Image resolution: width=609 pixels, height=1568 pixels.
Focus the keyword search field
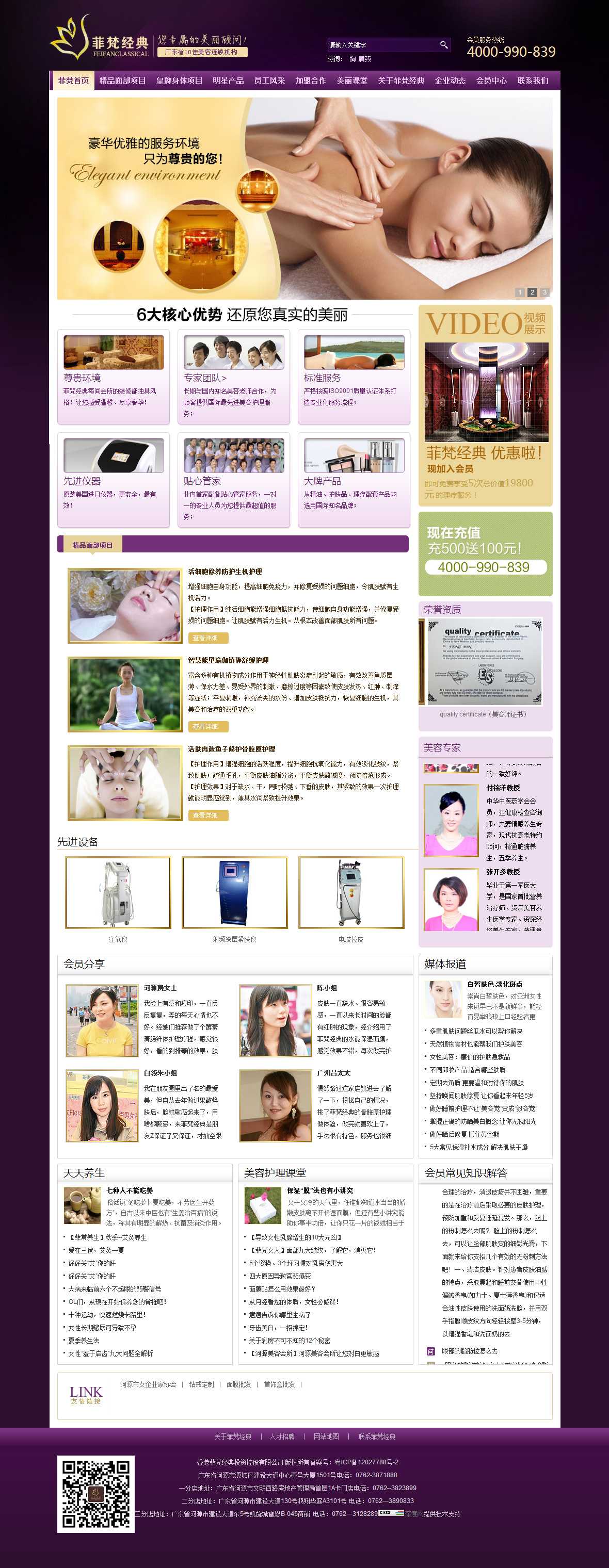[381, 45]
